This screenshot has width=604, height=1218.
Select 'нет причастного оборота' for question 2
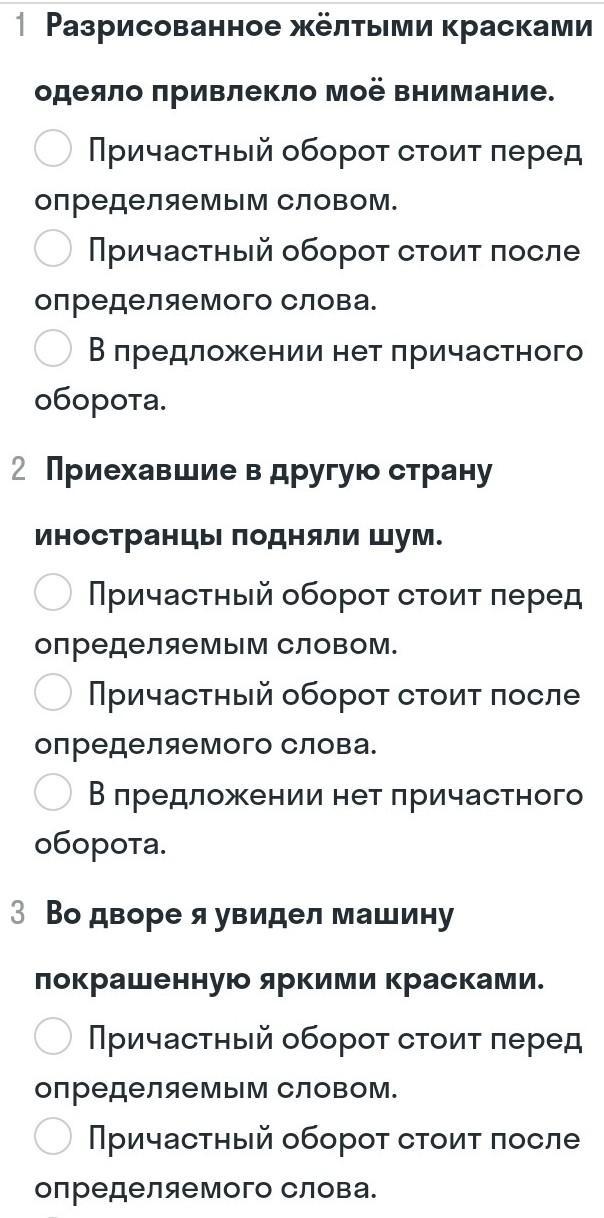point(52,794)
